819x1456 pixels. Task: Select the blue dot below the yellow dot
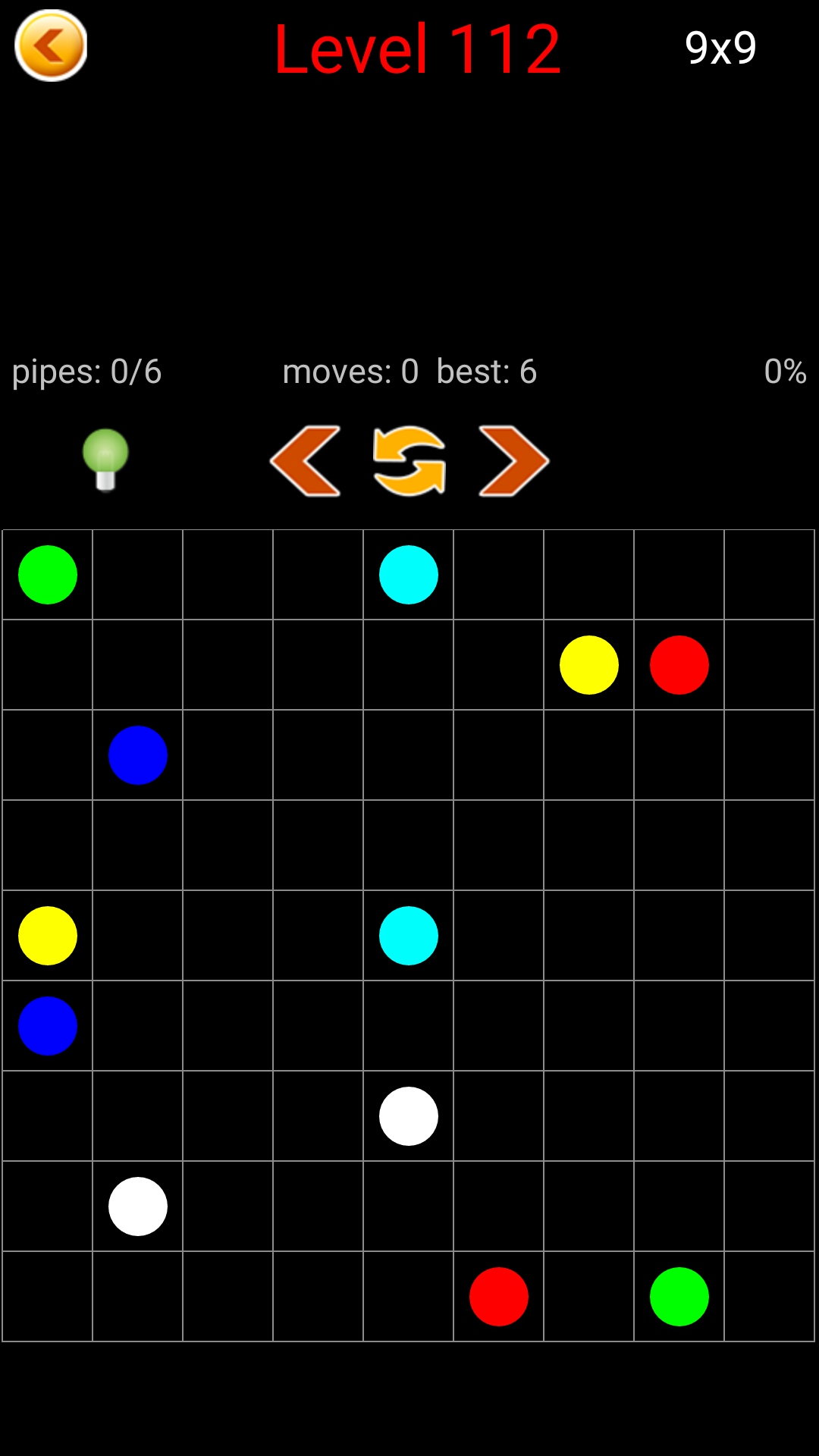point(48,1026)
